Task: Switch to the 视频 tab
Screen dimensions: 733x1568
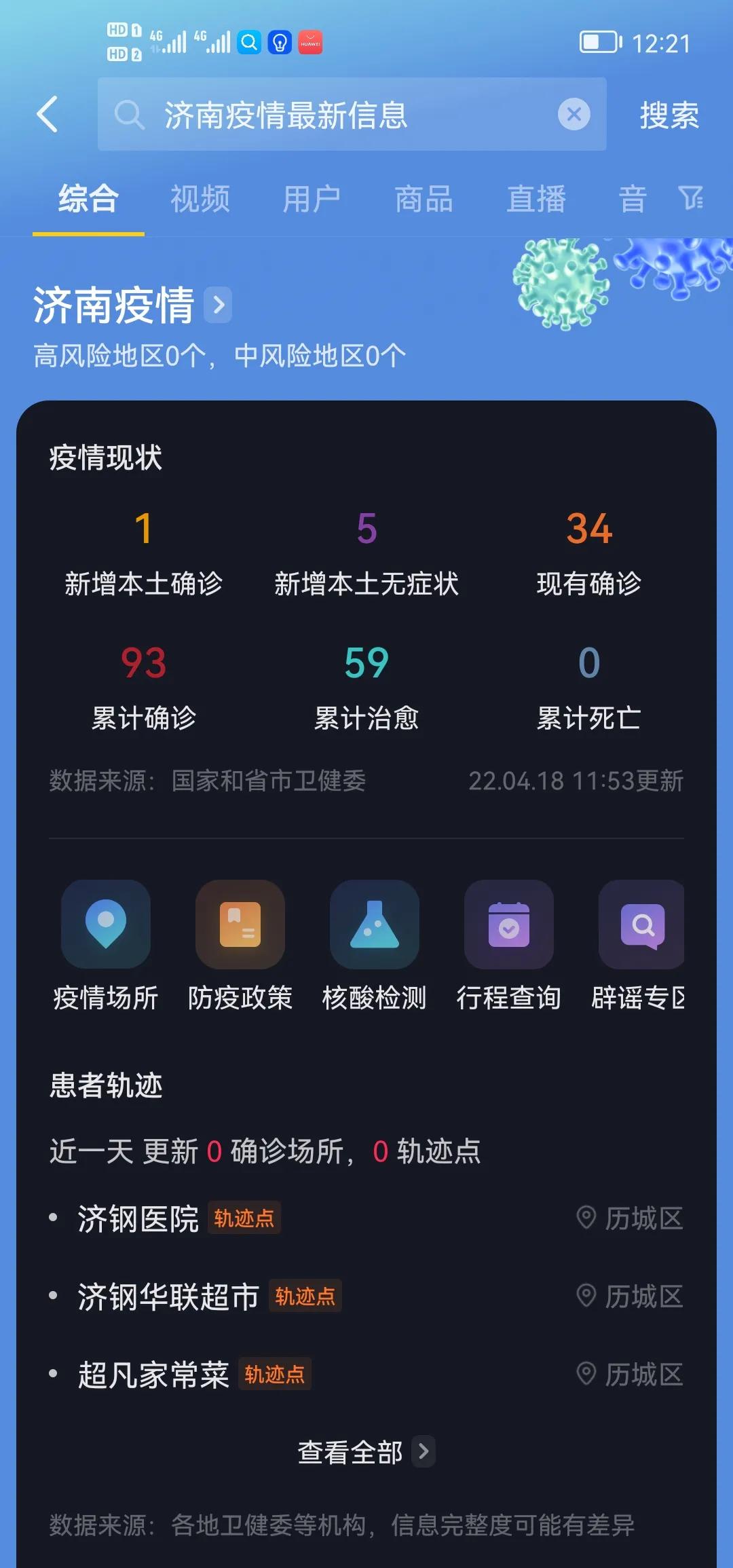Action: pyautogui.click(x=200, y=200)
